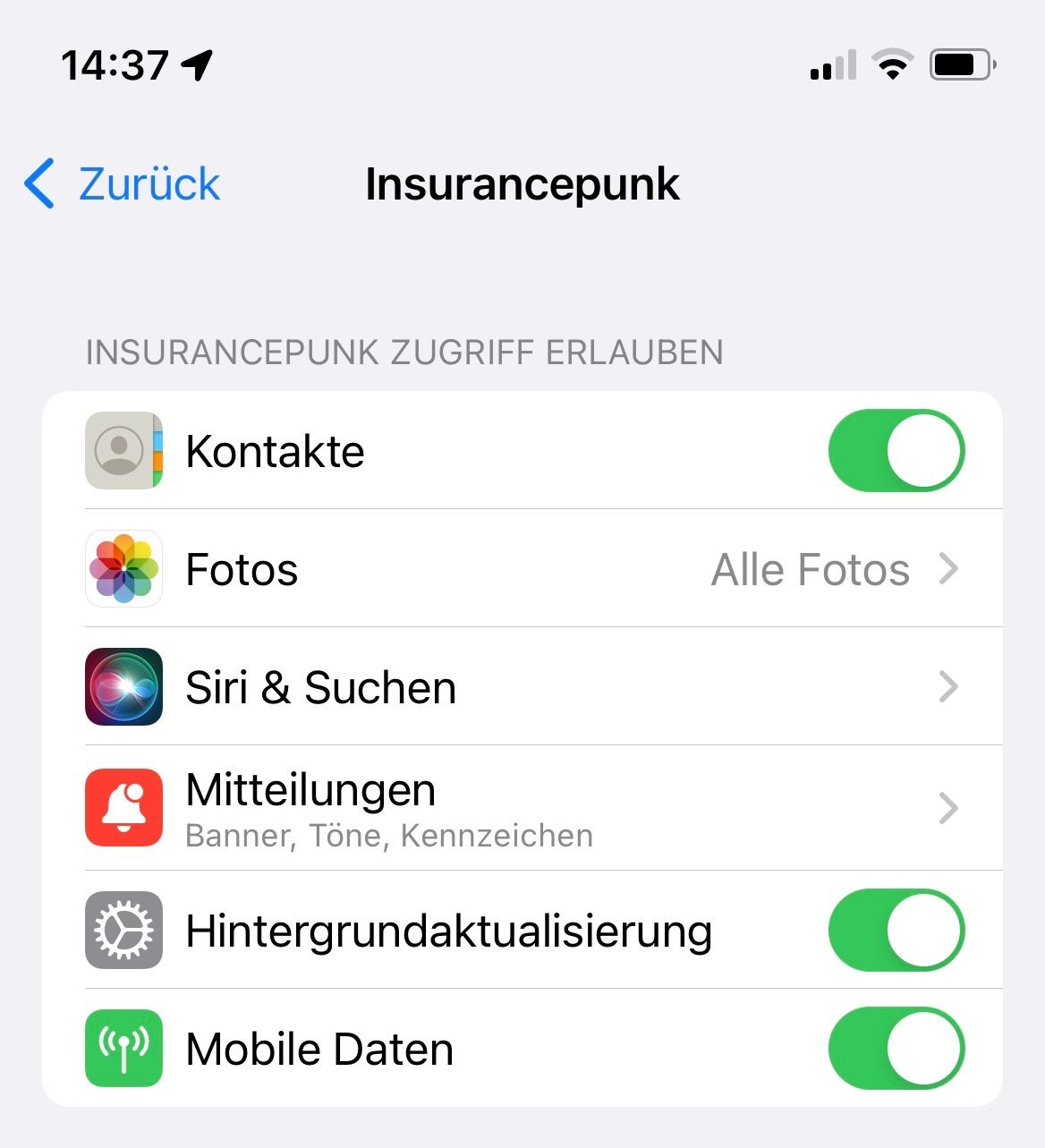Go back via the Zurück button

[x=123, y=184]
